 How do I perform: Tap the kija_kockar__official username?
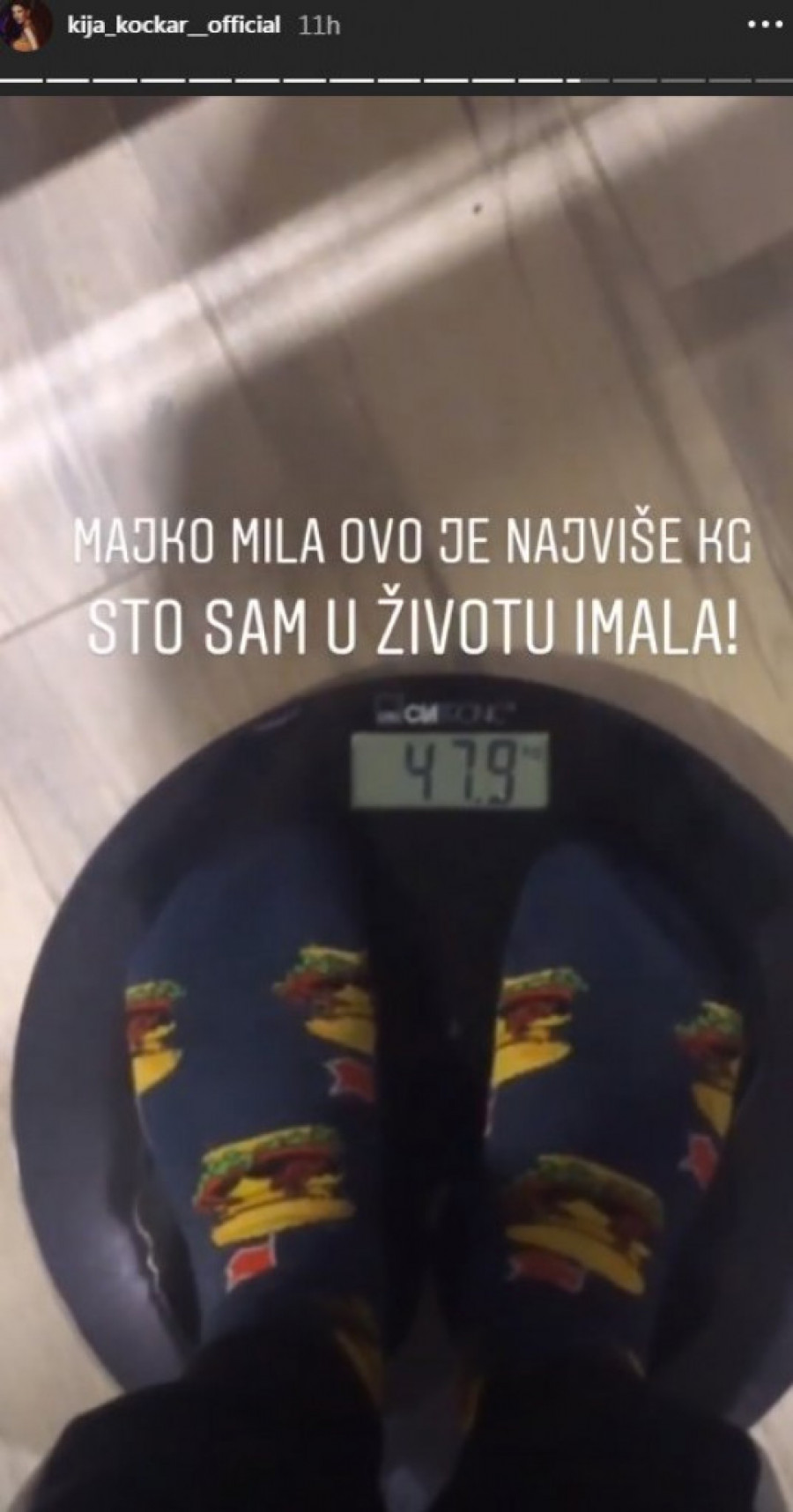click(173, 26)
